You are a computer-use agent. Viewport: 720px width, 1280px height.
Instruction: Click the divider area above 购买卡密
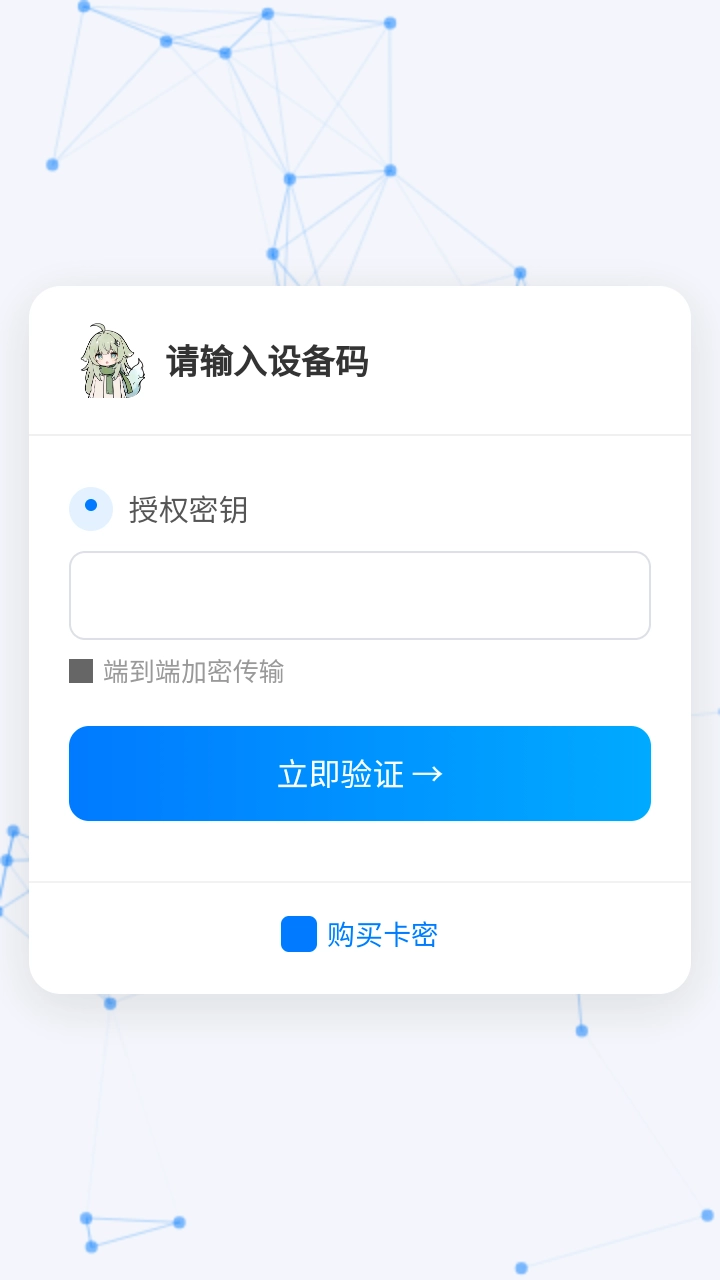[360, 883]
